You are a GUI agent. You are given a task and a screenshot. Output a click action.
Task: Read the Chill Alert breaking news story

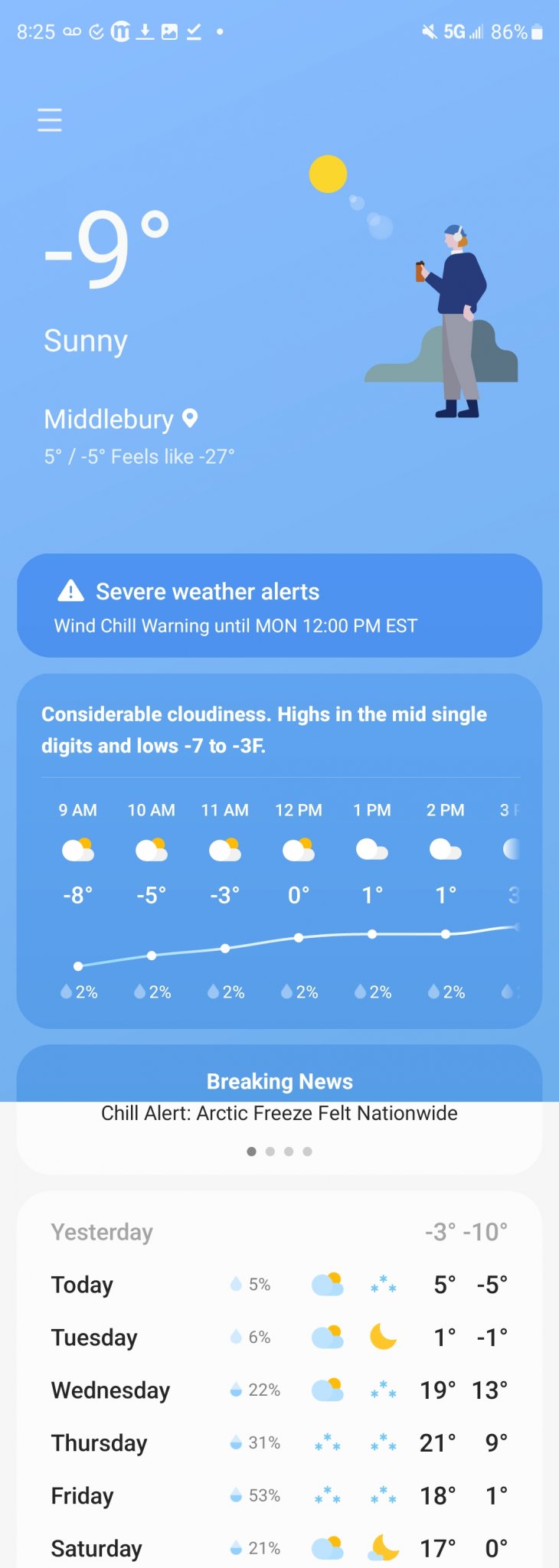click(x=279, y=1113)
